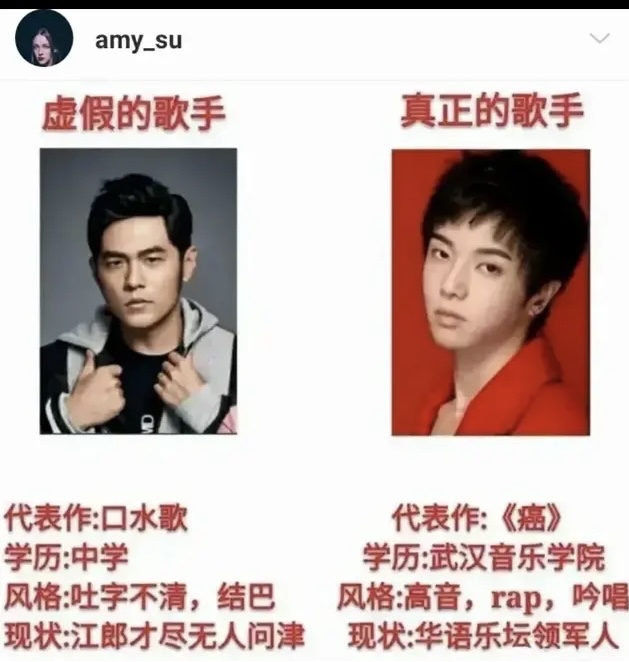Image resolution: width=629 pixels, height=662 pixels.
Task: Open amy_su's profile avatar
Action: click(44, 39)
